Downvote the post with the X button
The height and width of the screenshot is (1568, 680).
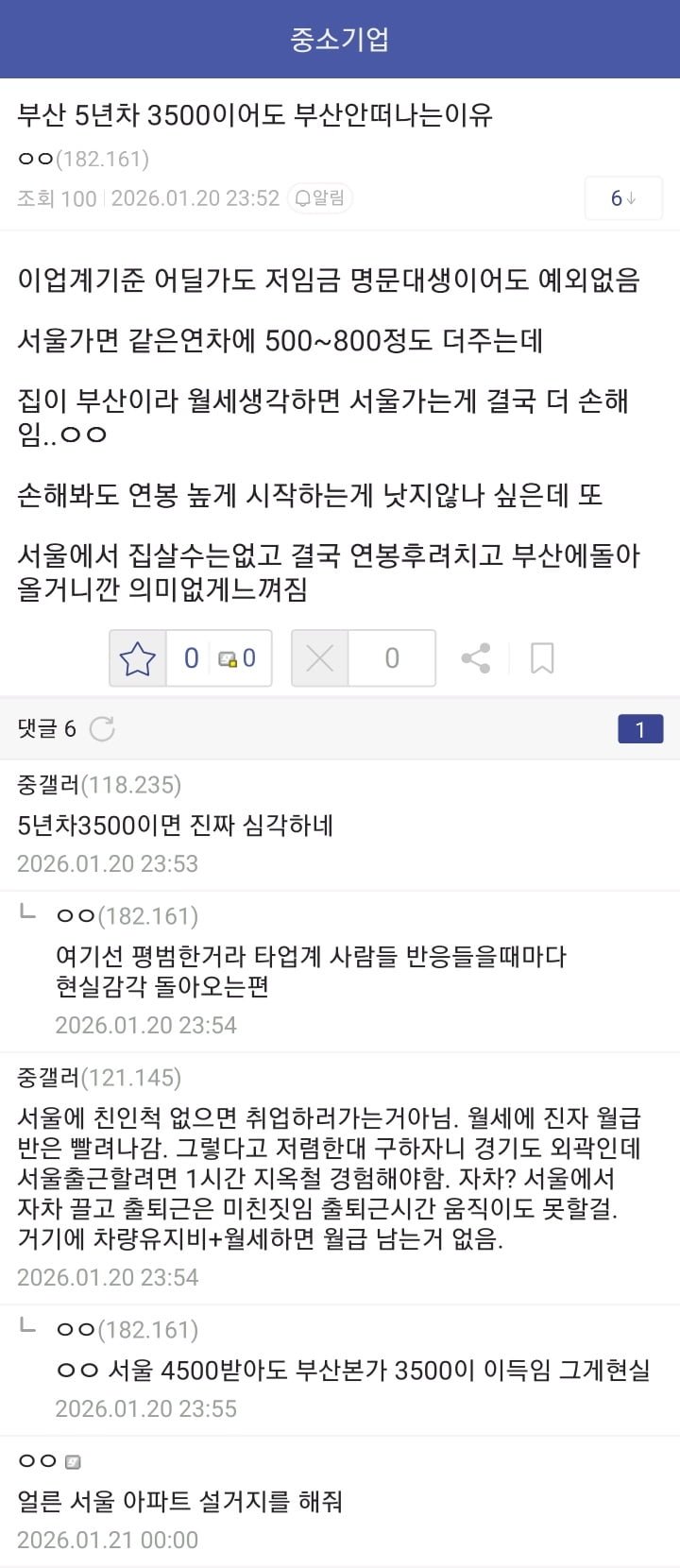(x=320, y=658)
